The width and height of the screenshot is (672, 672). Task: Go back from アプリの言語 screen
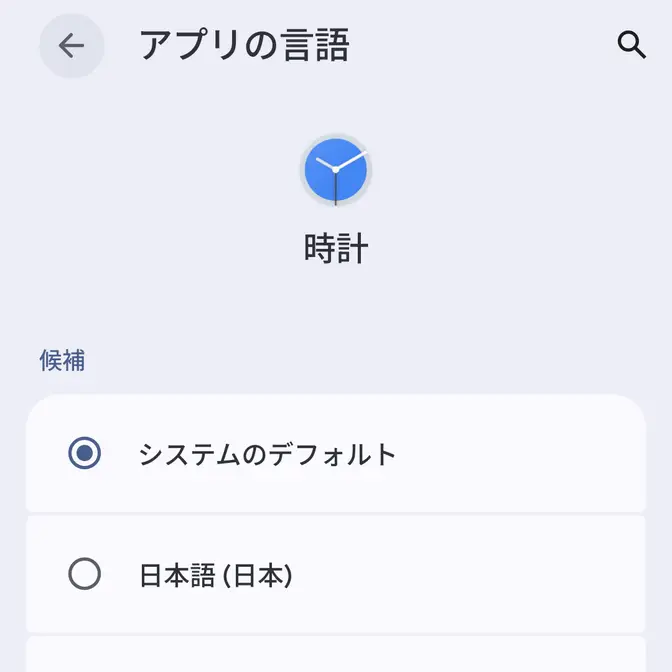pos(71,46)
